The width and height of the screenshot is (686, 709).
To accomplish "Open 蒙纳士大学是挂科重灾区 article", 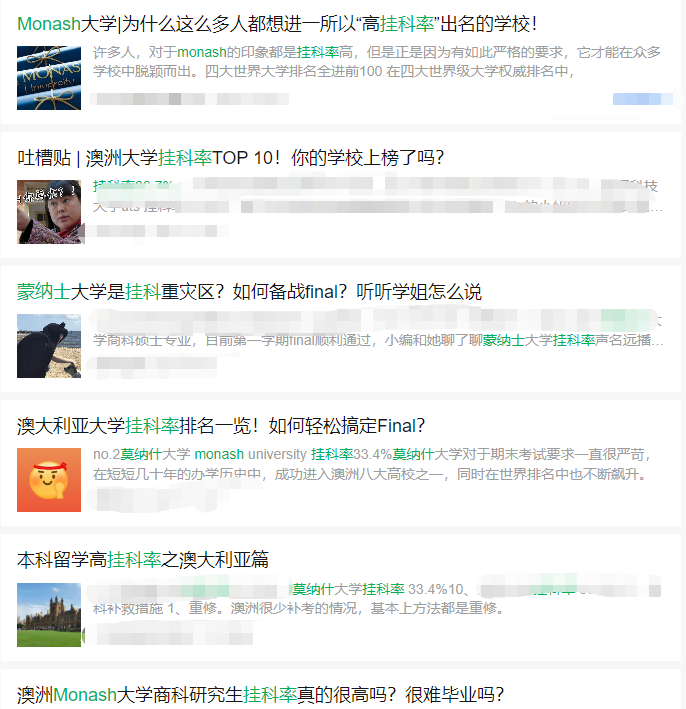I will (249, 292).
